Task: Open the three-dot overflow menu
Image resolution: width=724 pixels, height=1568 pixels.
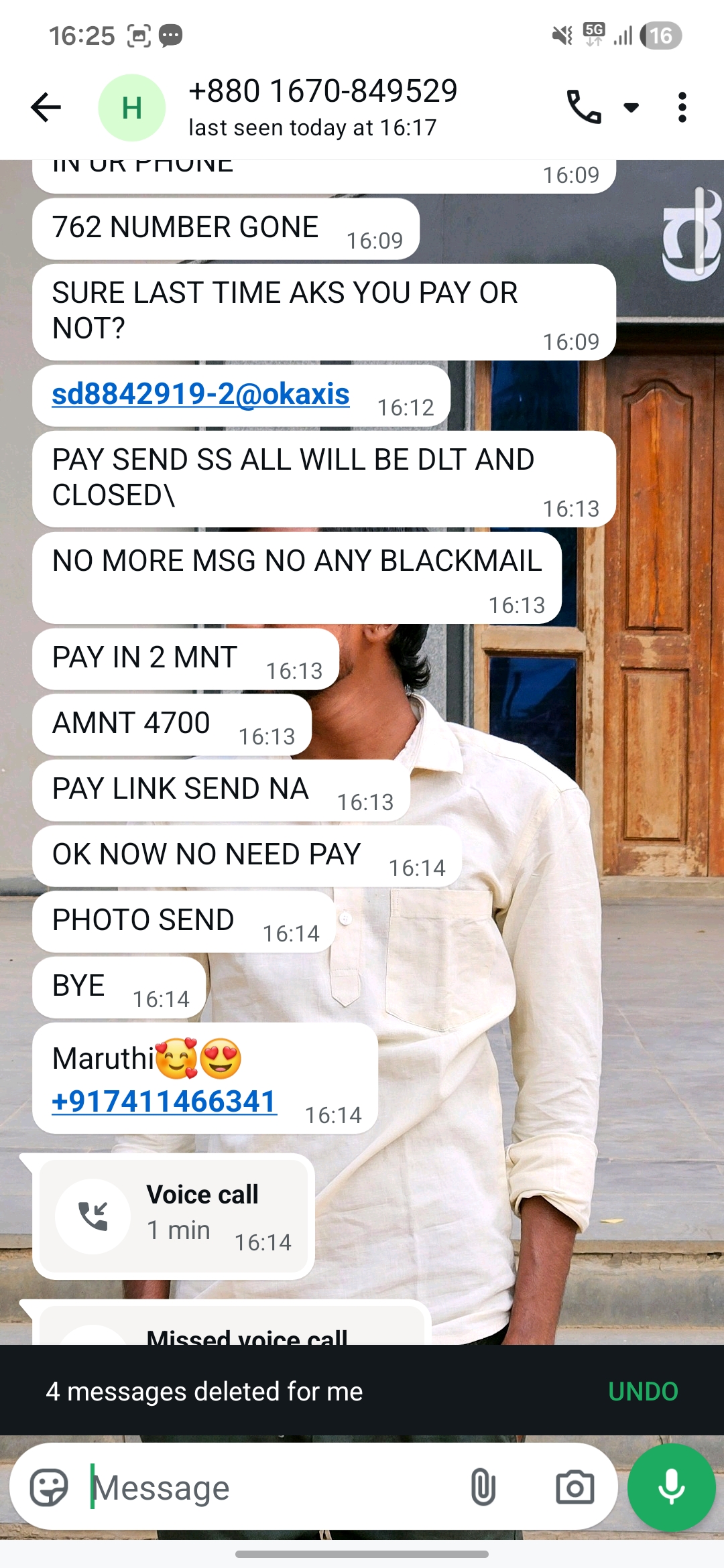Action: [x=682, y=107]
